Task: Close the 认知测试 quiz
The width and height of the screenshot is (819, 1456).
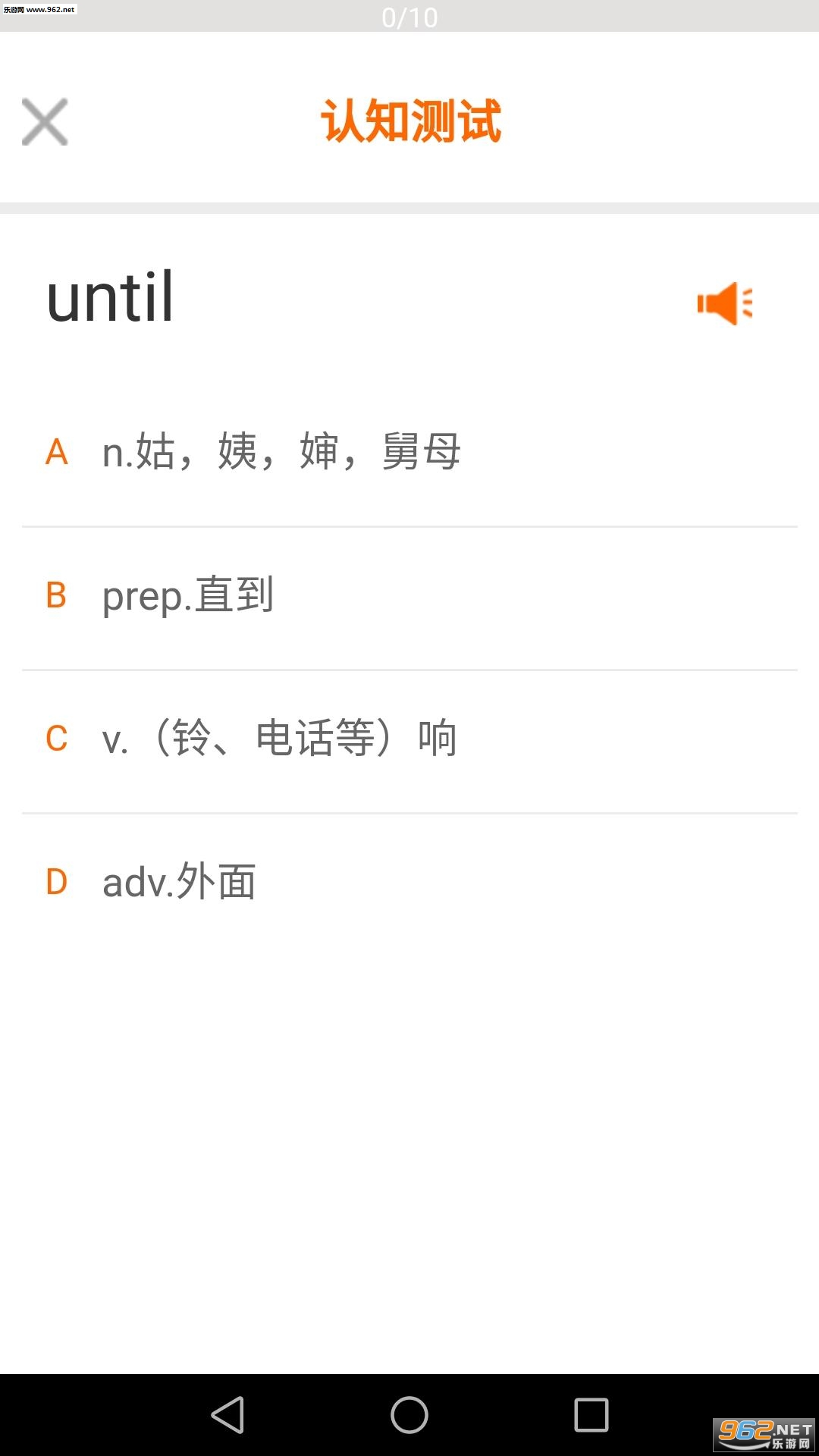Action: click(45, 121)
